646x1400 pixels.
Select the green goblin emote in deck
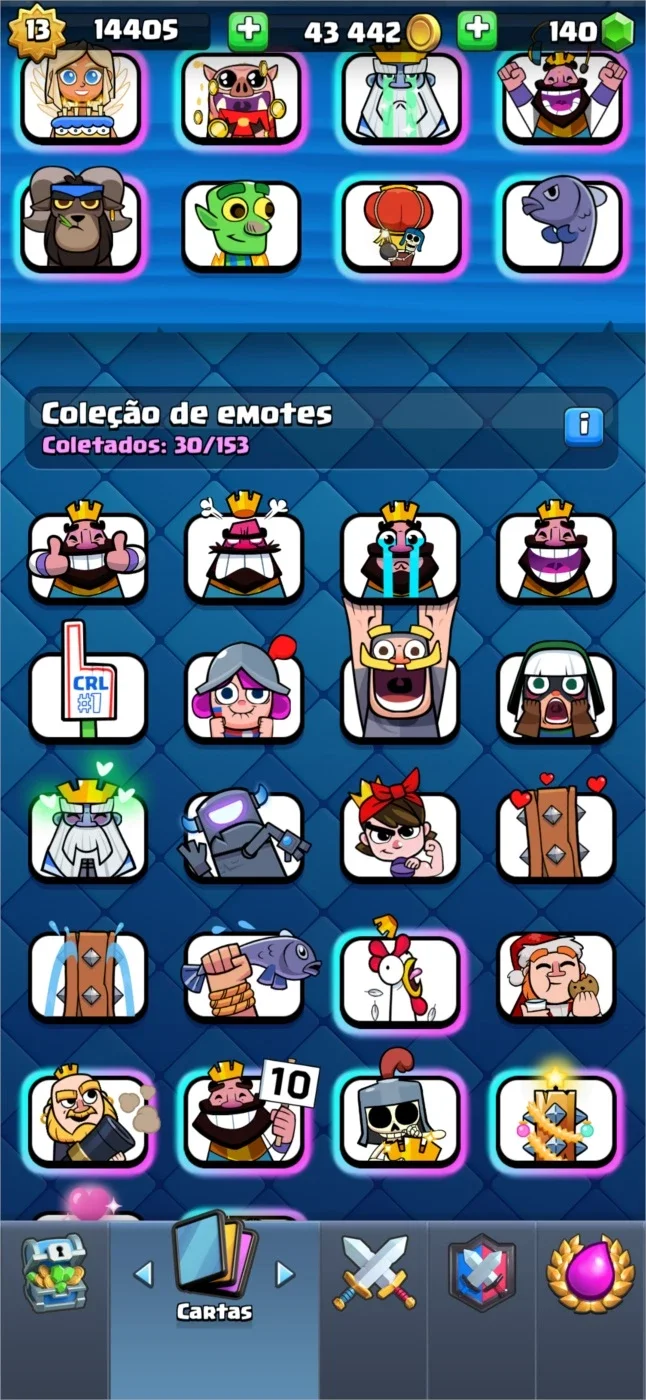point(242,223)
